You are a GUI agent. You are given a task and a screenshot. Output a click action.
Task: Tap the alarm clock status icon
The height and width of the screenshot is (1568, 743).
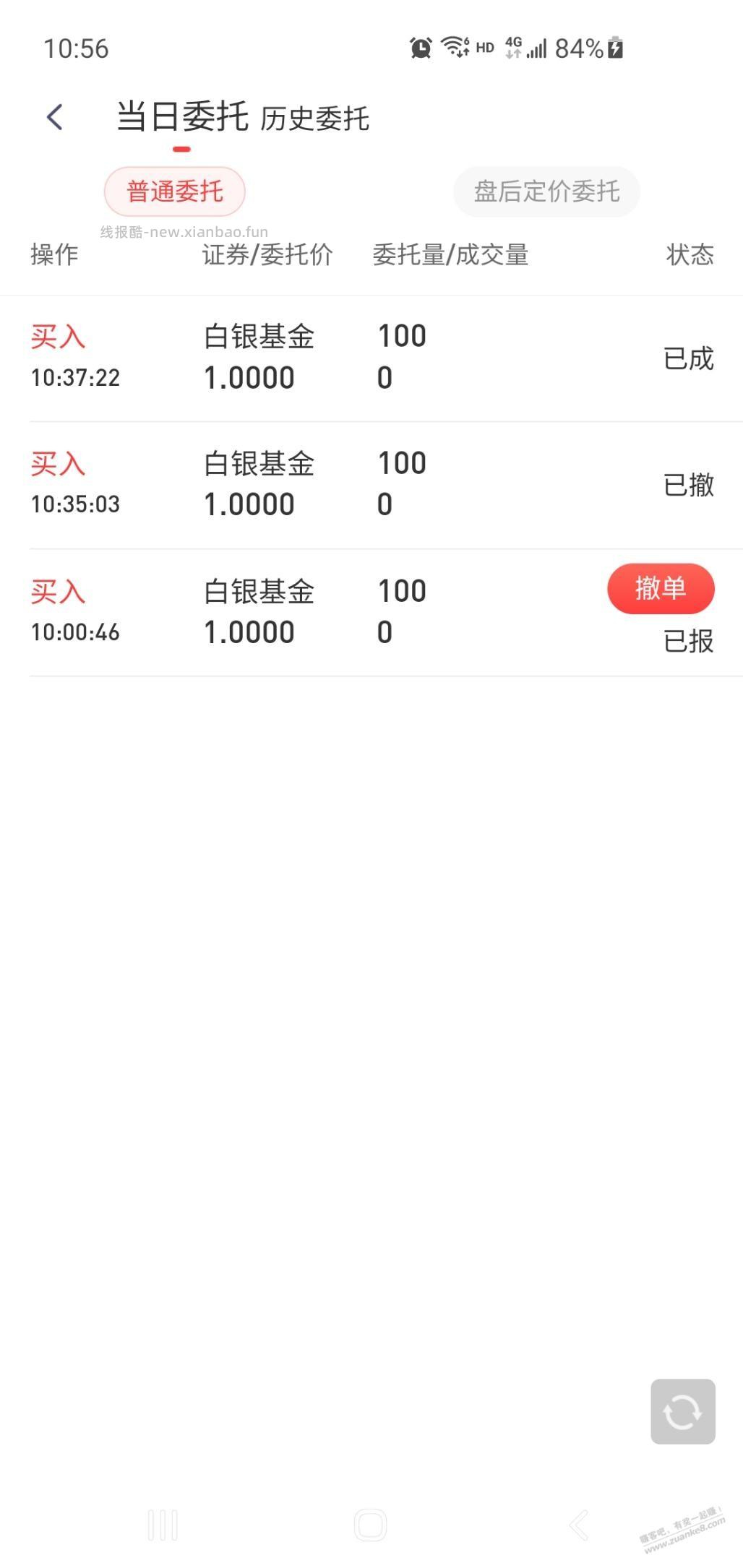[x=419, y=47]
